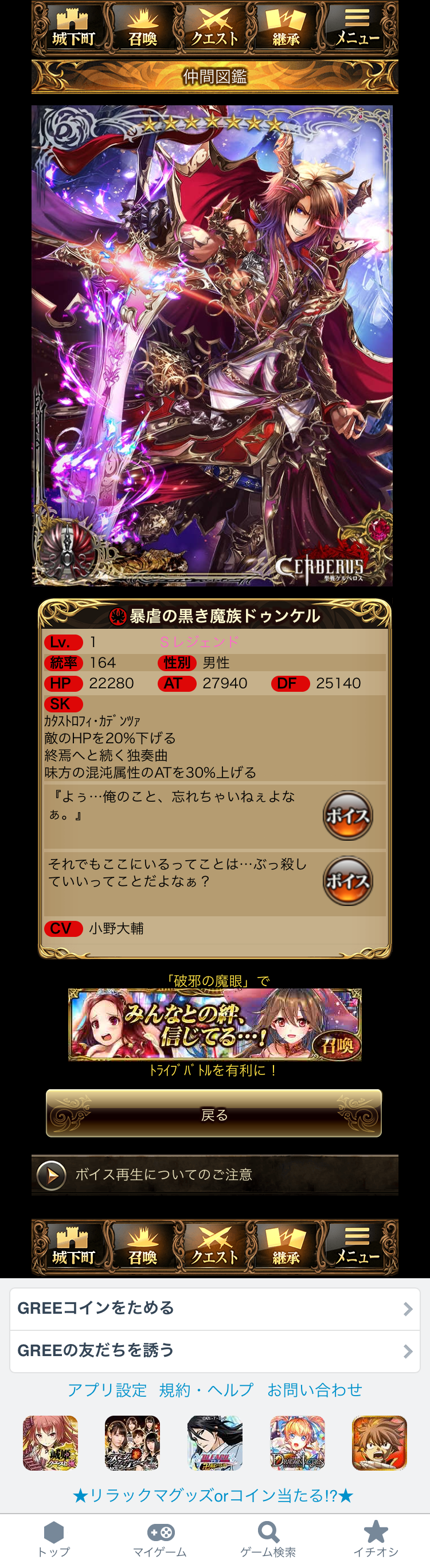
Task: Switch to トップ tab
Action: 53,1539
